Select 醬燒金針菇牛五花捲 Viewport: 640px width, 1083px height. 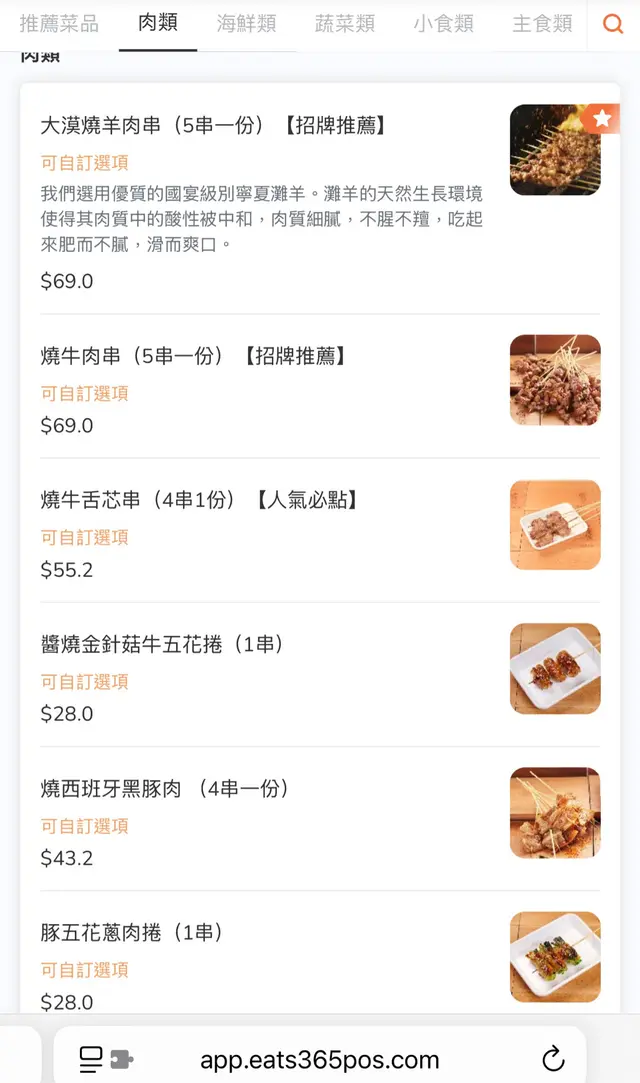tap(163, 645)
